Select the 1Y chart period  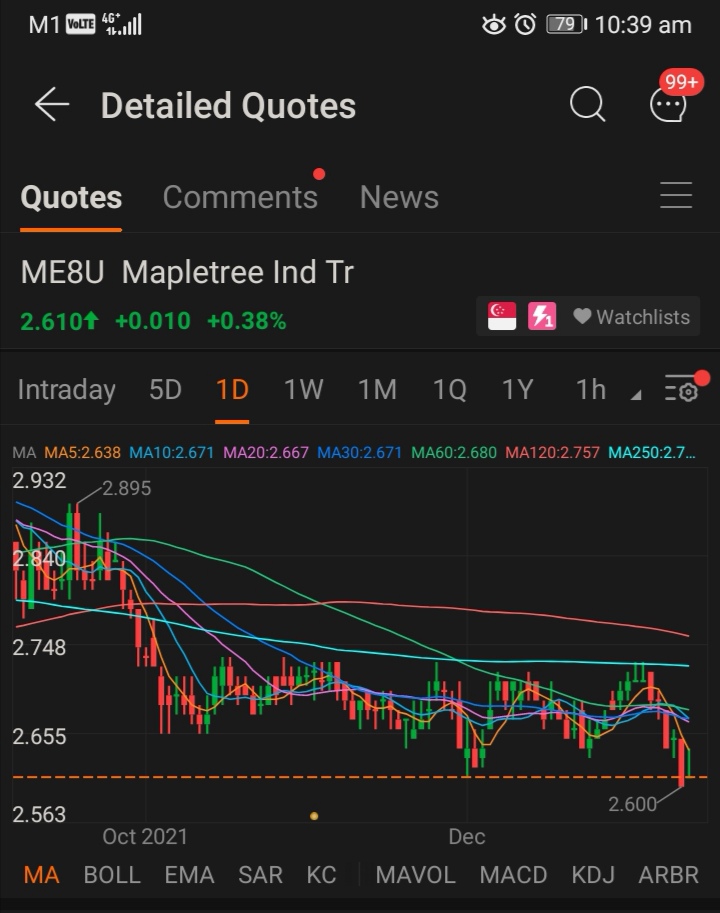point(517,389)
